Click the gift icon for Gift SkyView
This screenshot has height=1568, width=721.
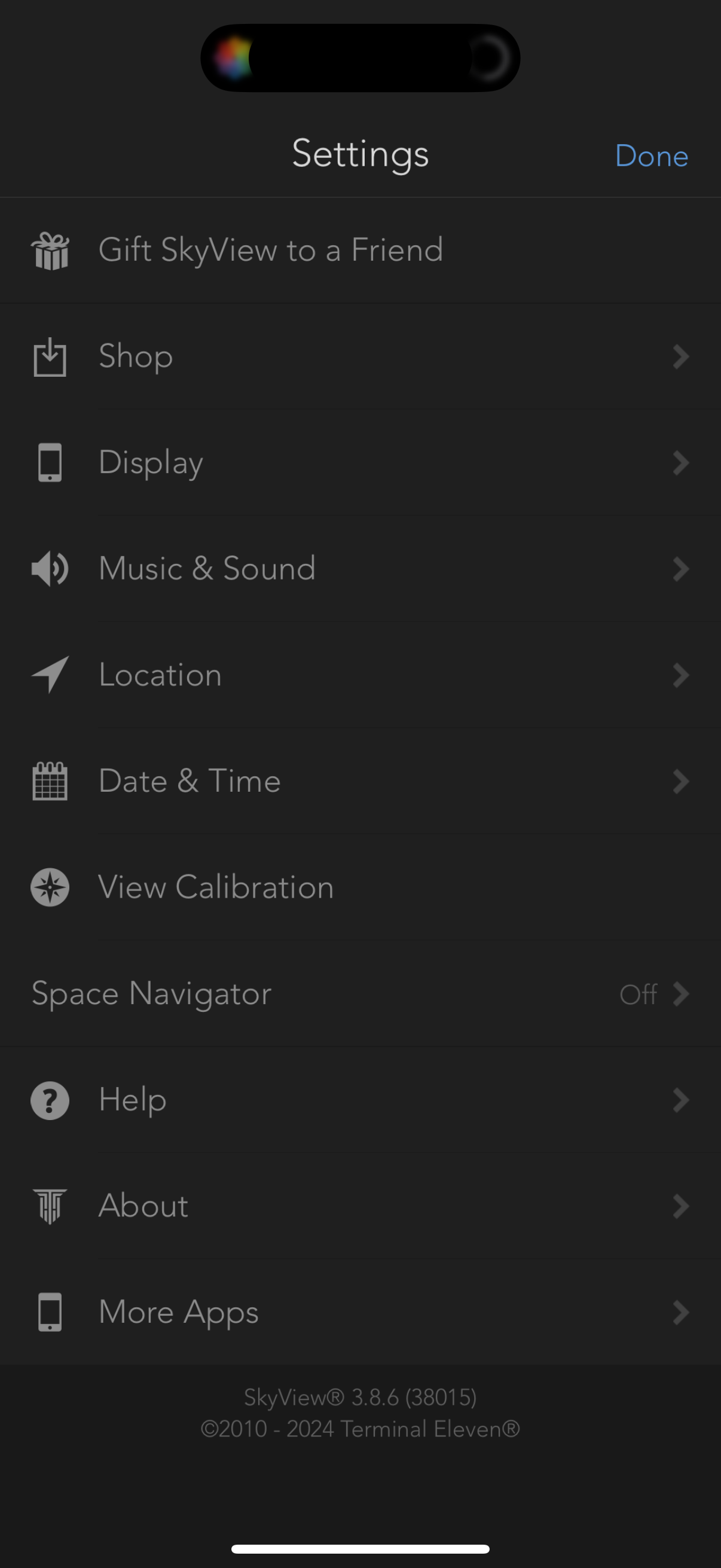50,249
